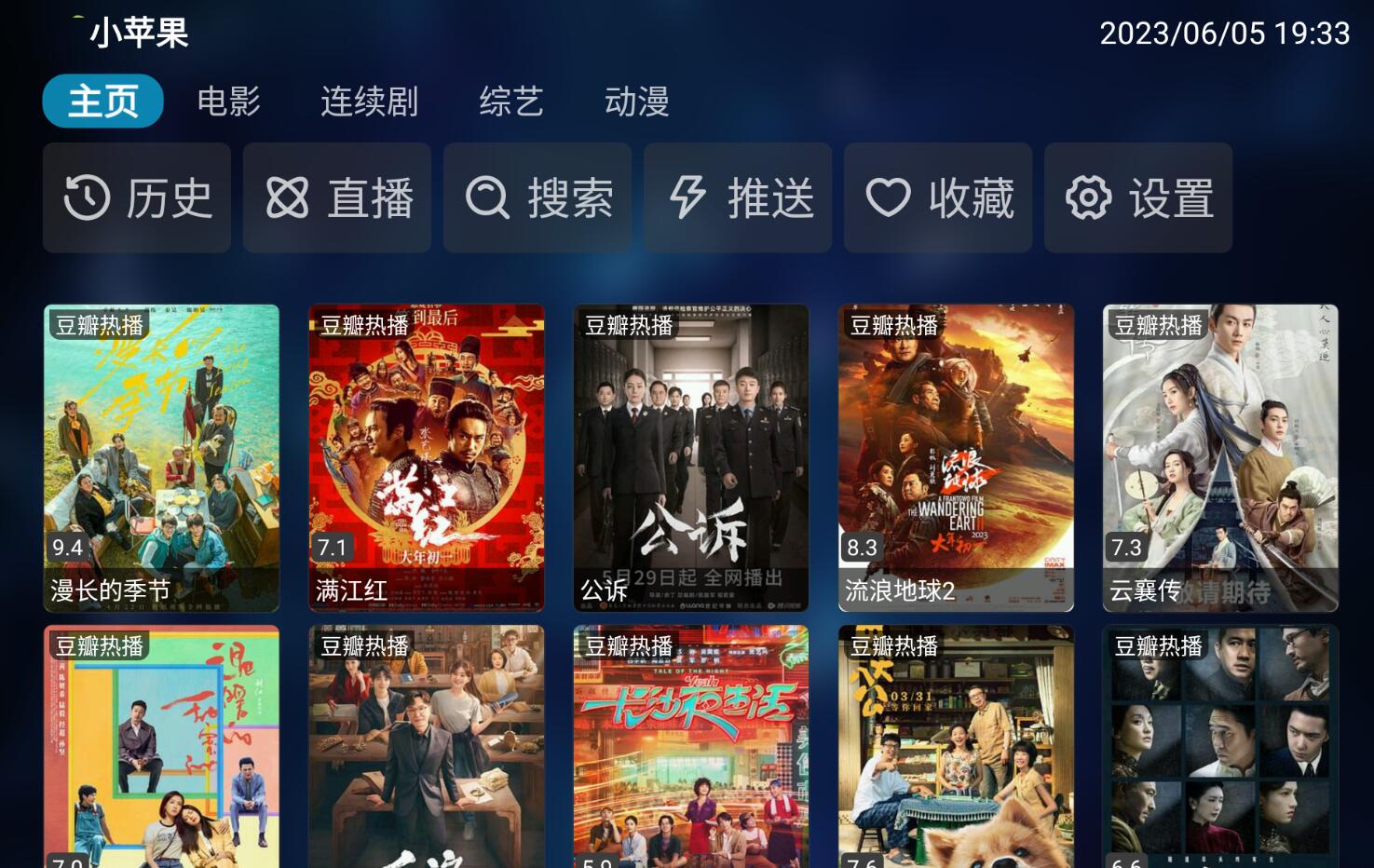Open the 长沙夜生活 poster card
1374x868 pixels.
click(x=691, y=745)
